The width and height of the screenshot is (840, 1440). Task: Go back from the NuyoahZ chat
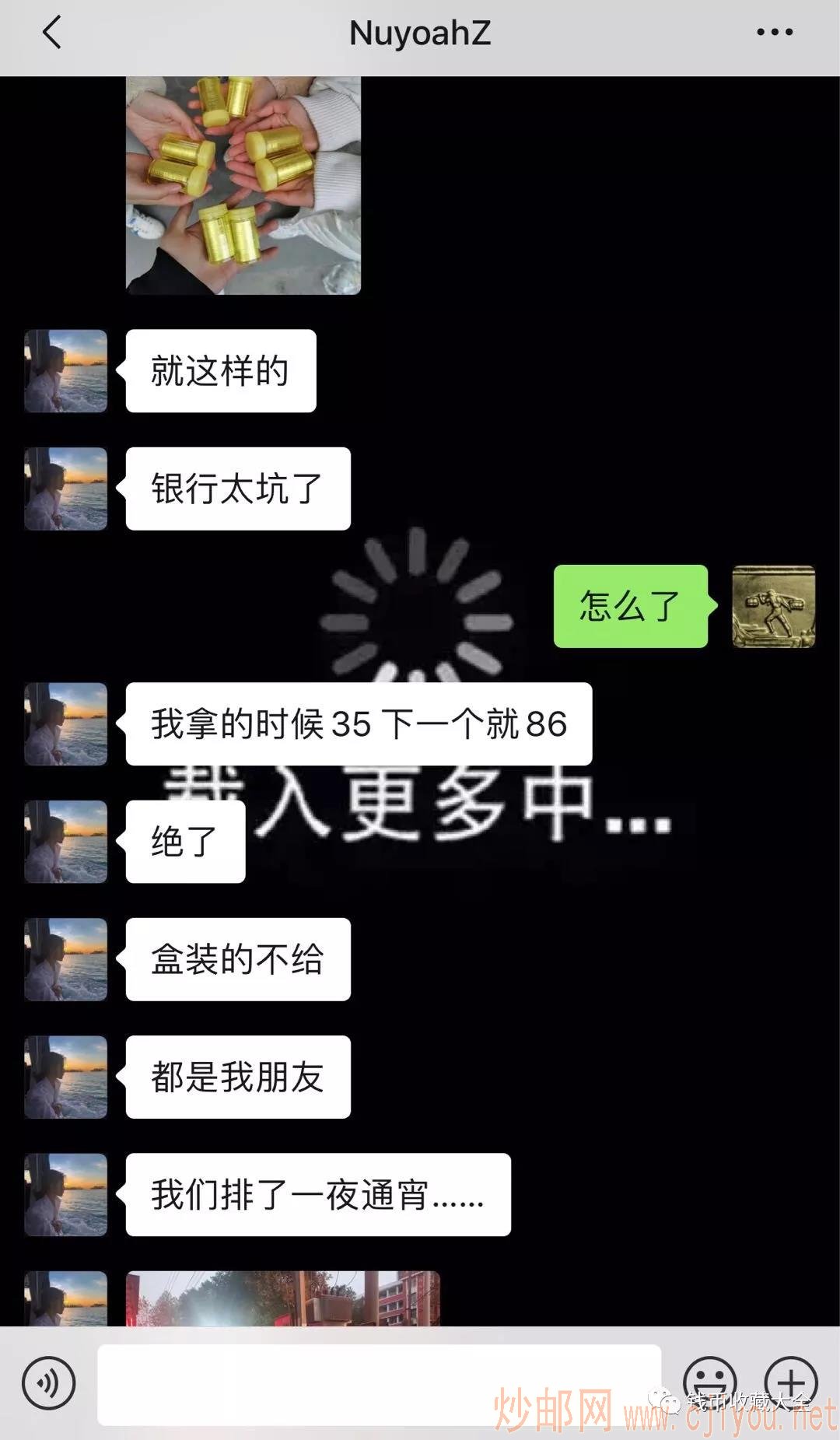click(x=52, y=33)
